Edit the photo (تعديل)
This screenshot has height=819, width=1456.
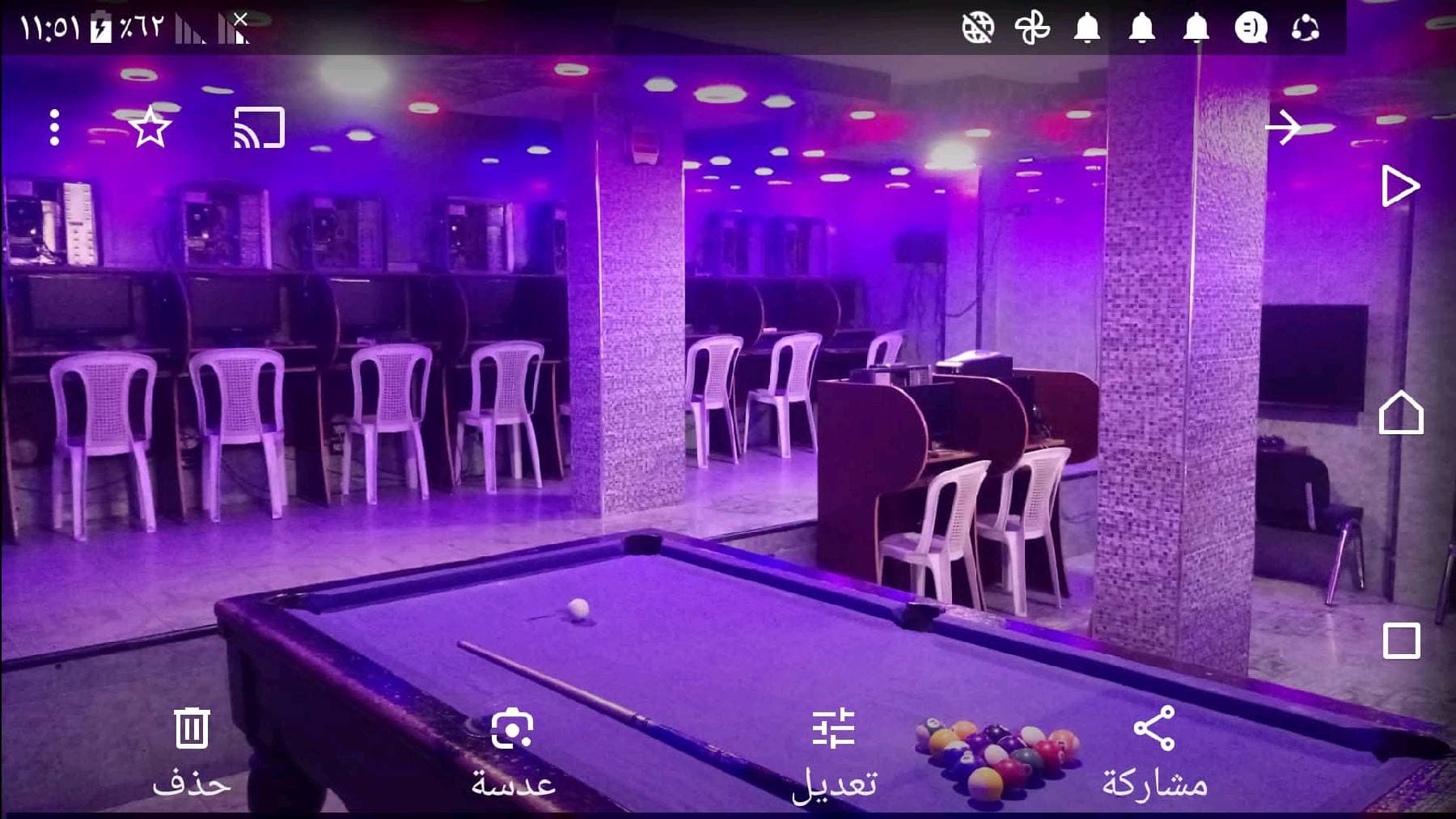tap(834, 749)
